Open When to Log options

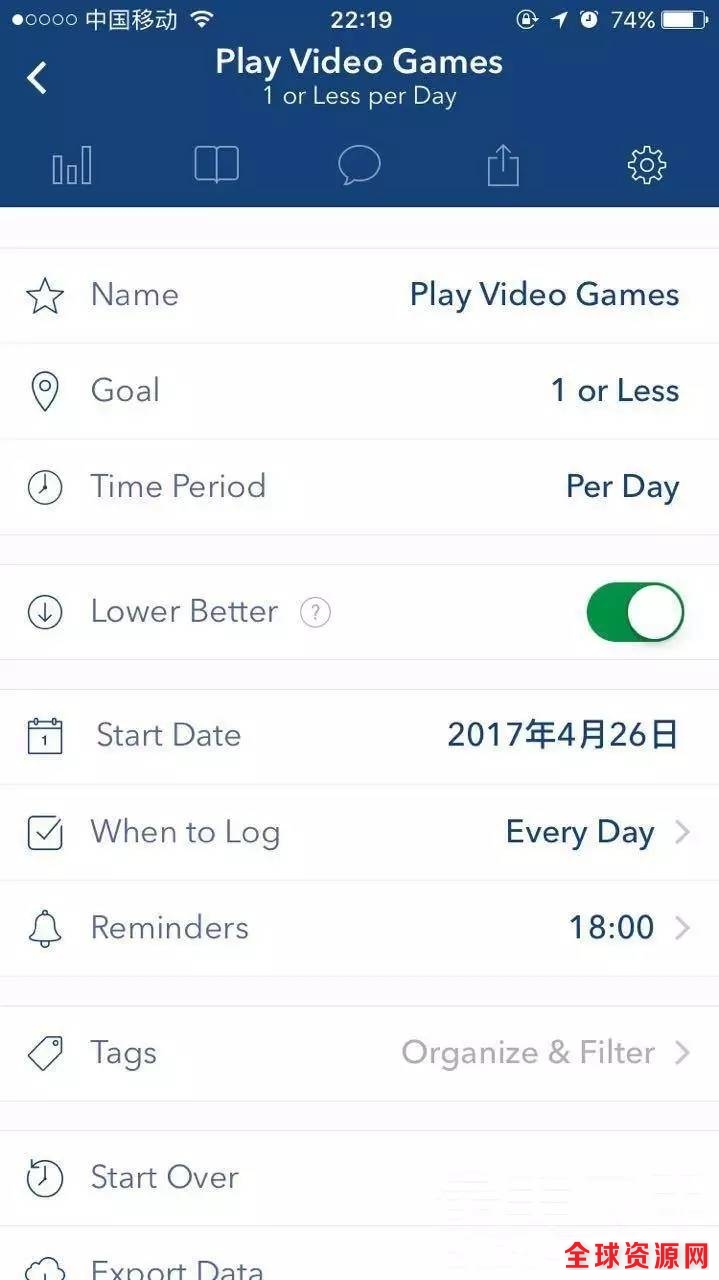[595, 832]
